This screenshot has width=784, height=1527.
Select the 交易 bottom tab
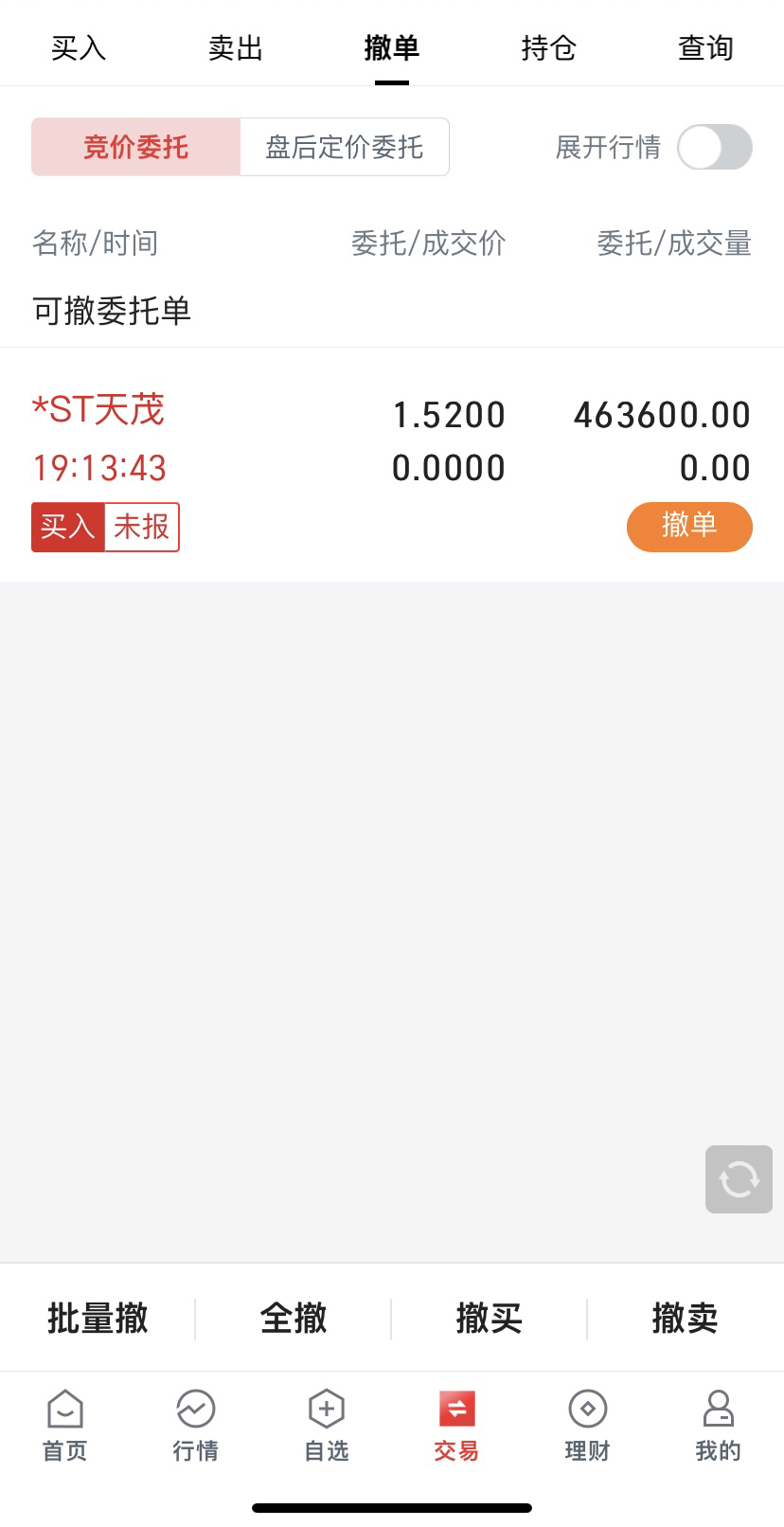(456, 1426)
